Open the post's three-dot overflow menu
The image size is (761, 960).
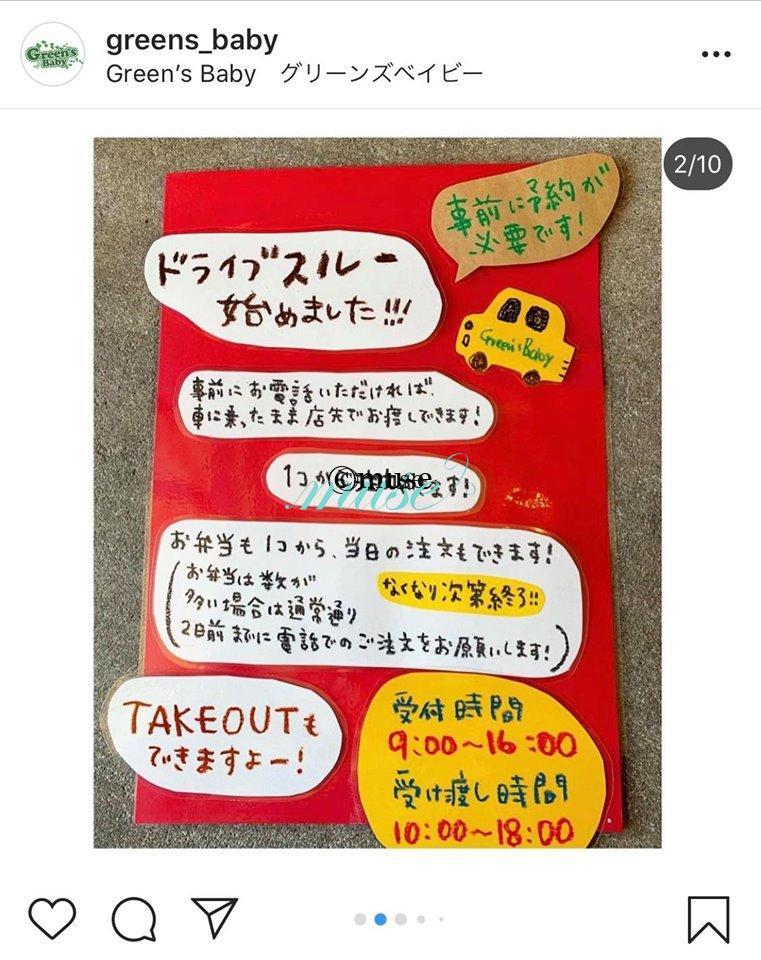click(x=716, y=54)
